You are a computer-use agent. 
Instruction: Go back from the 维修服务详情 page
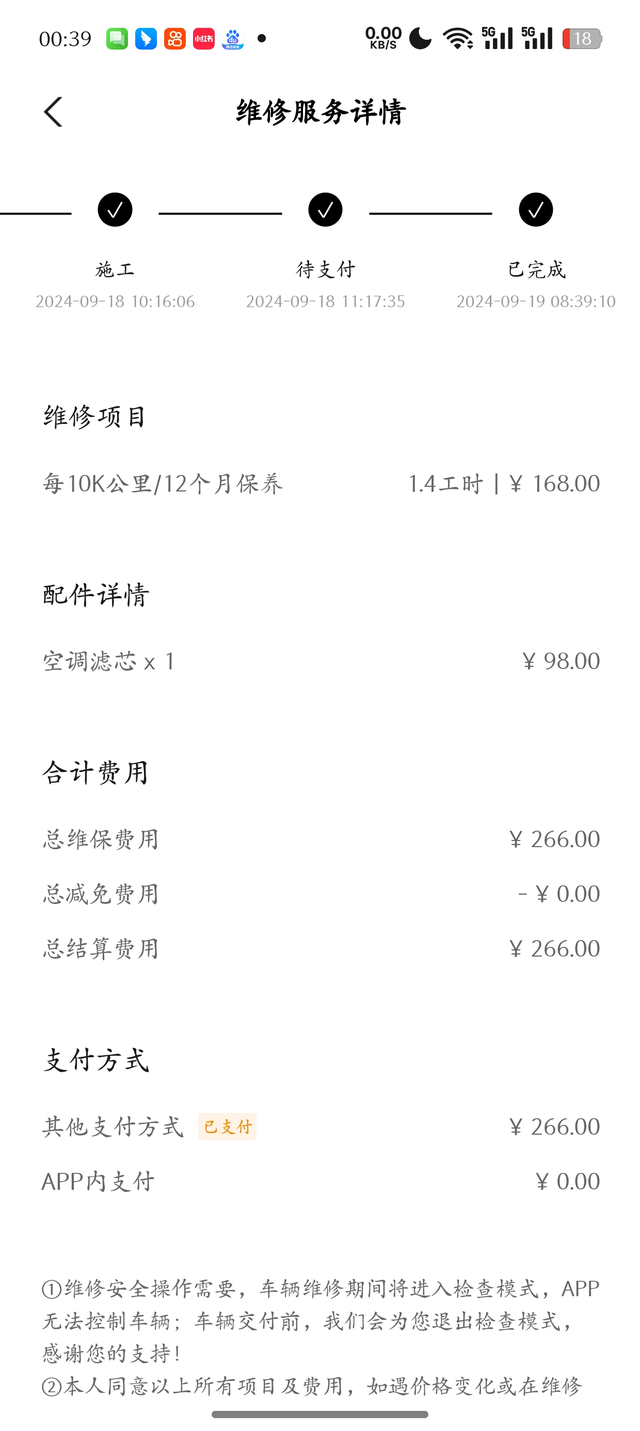coord(53,112)
